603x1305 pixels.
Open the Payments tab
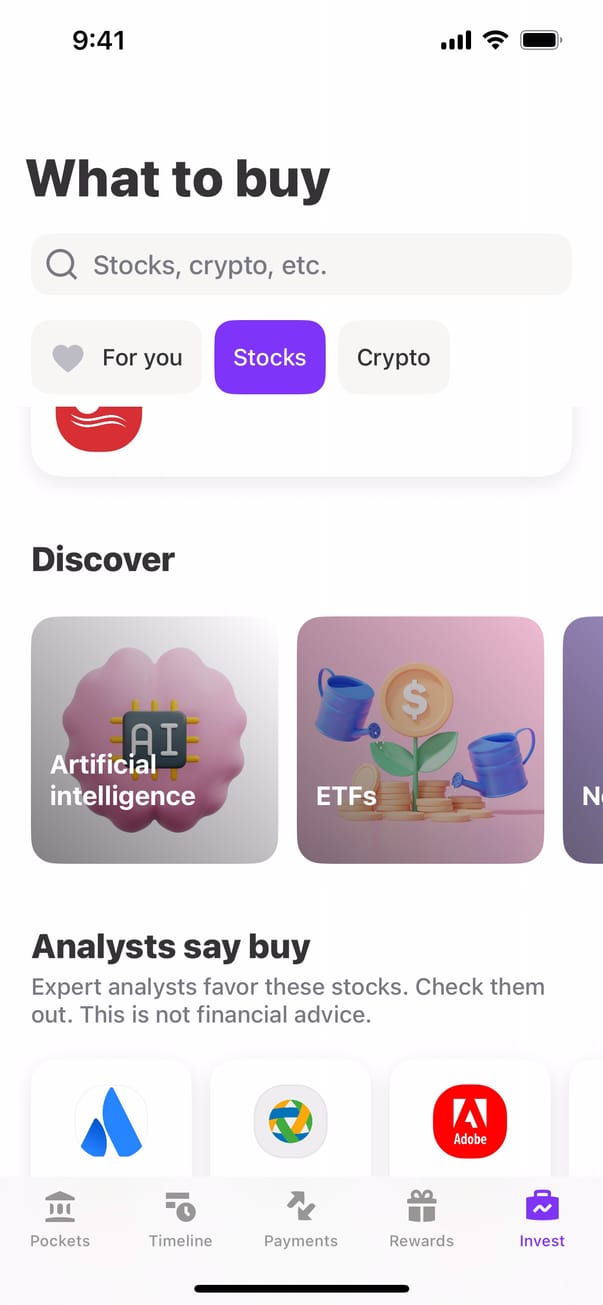[x=301, y=1220]
